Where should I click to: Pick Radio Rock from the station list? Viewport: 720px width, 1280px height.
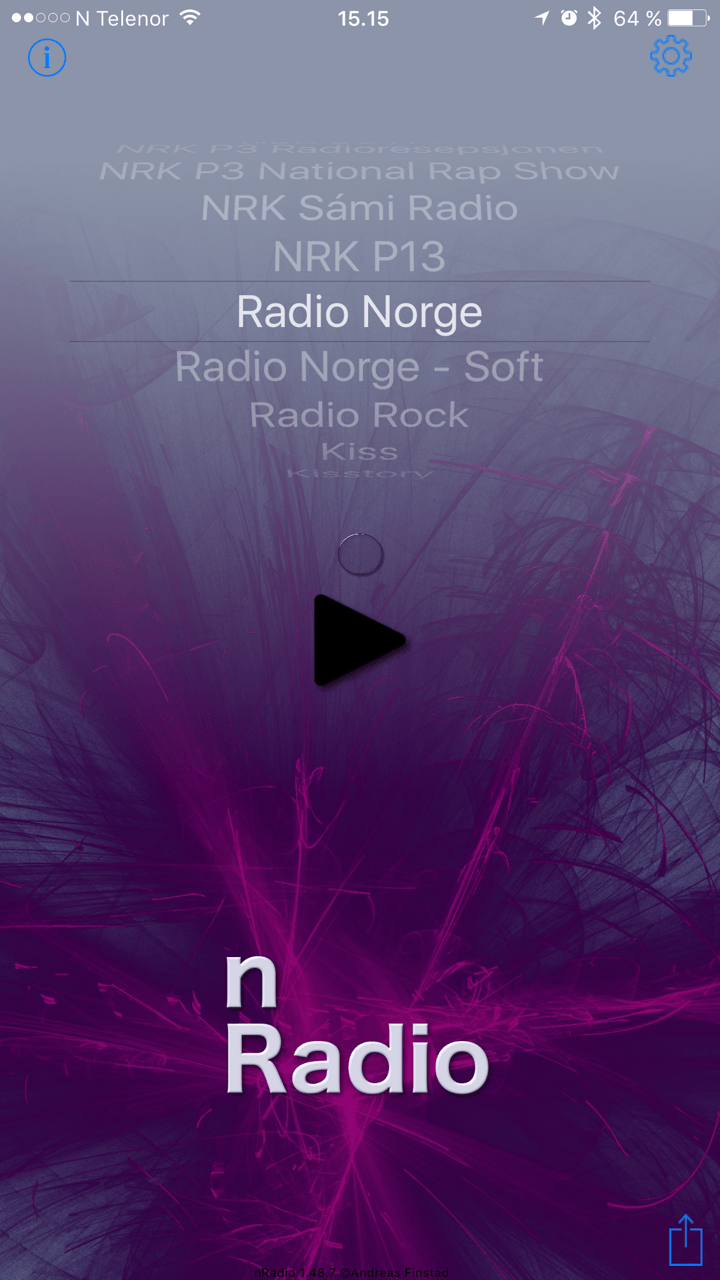[359, 415]
